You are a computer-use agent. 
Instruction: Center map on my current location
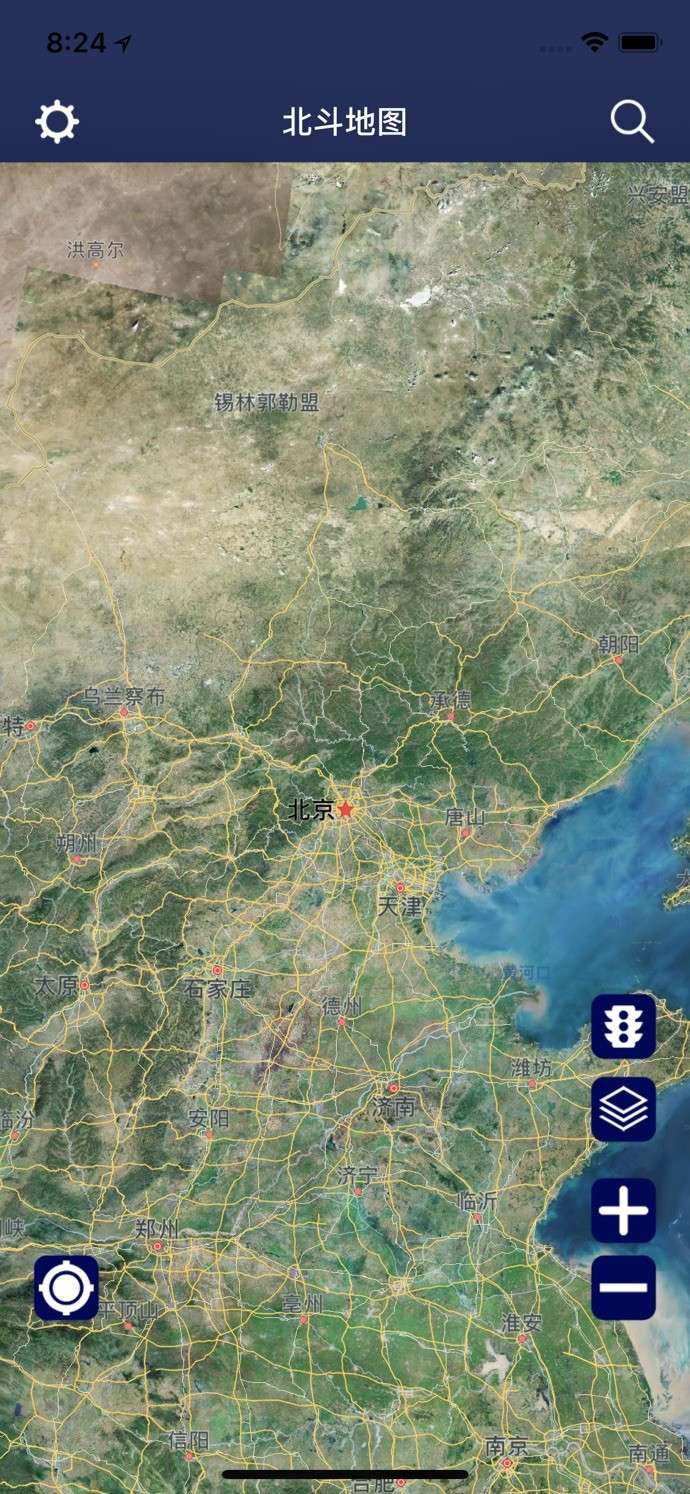[67, 1287]
